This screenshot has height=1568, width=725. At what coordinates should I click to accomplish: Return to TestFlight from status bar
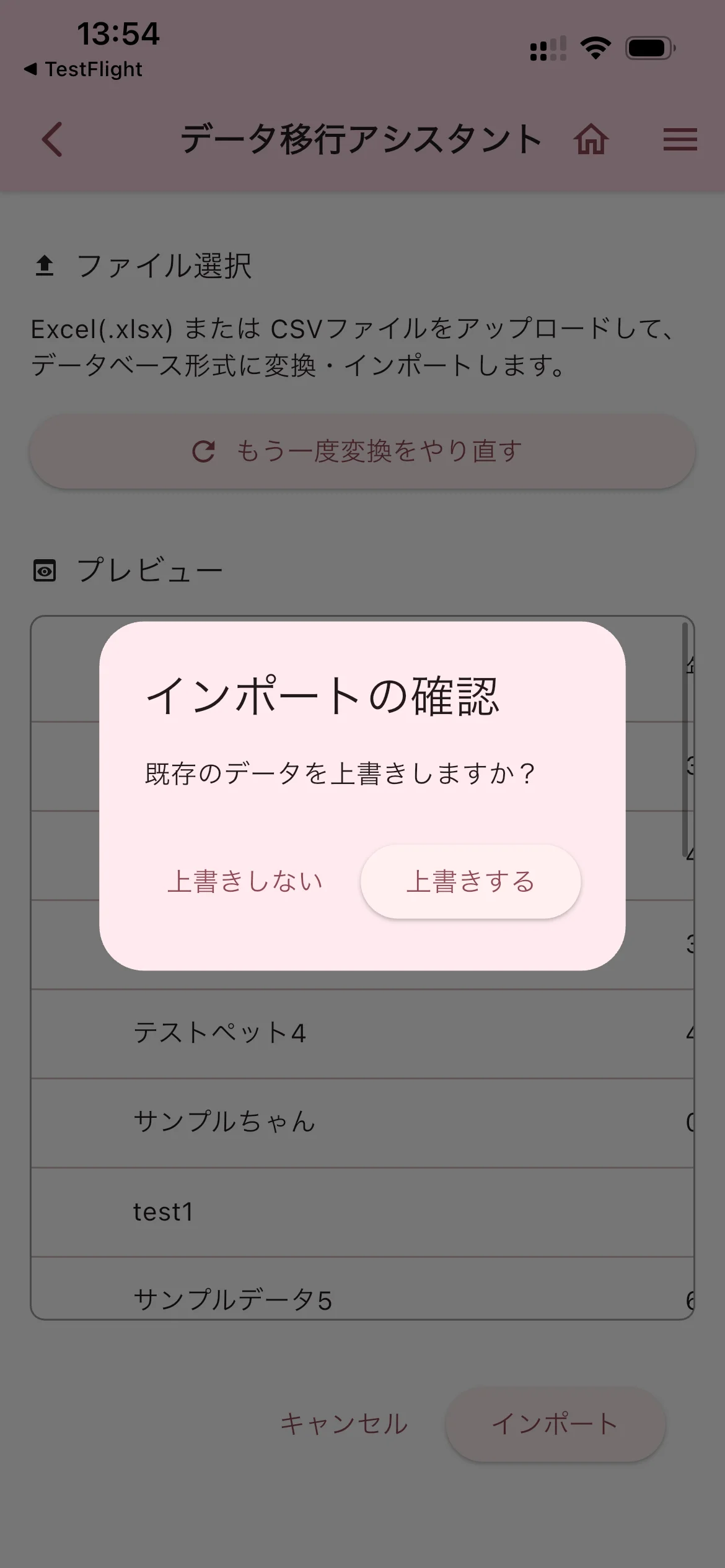(x=83, y=69)
